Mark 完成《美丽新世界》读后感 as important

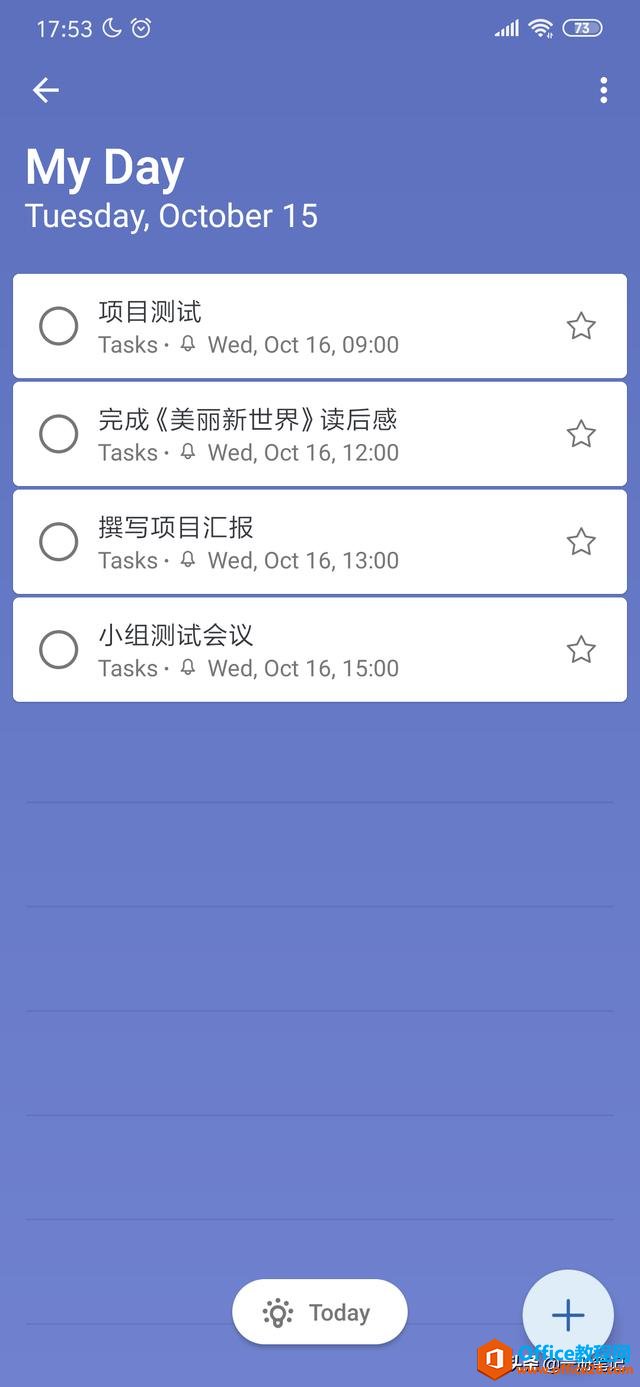pyautogui.click(x=581, y=434)
